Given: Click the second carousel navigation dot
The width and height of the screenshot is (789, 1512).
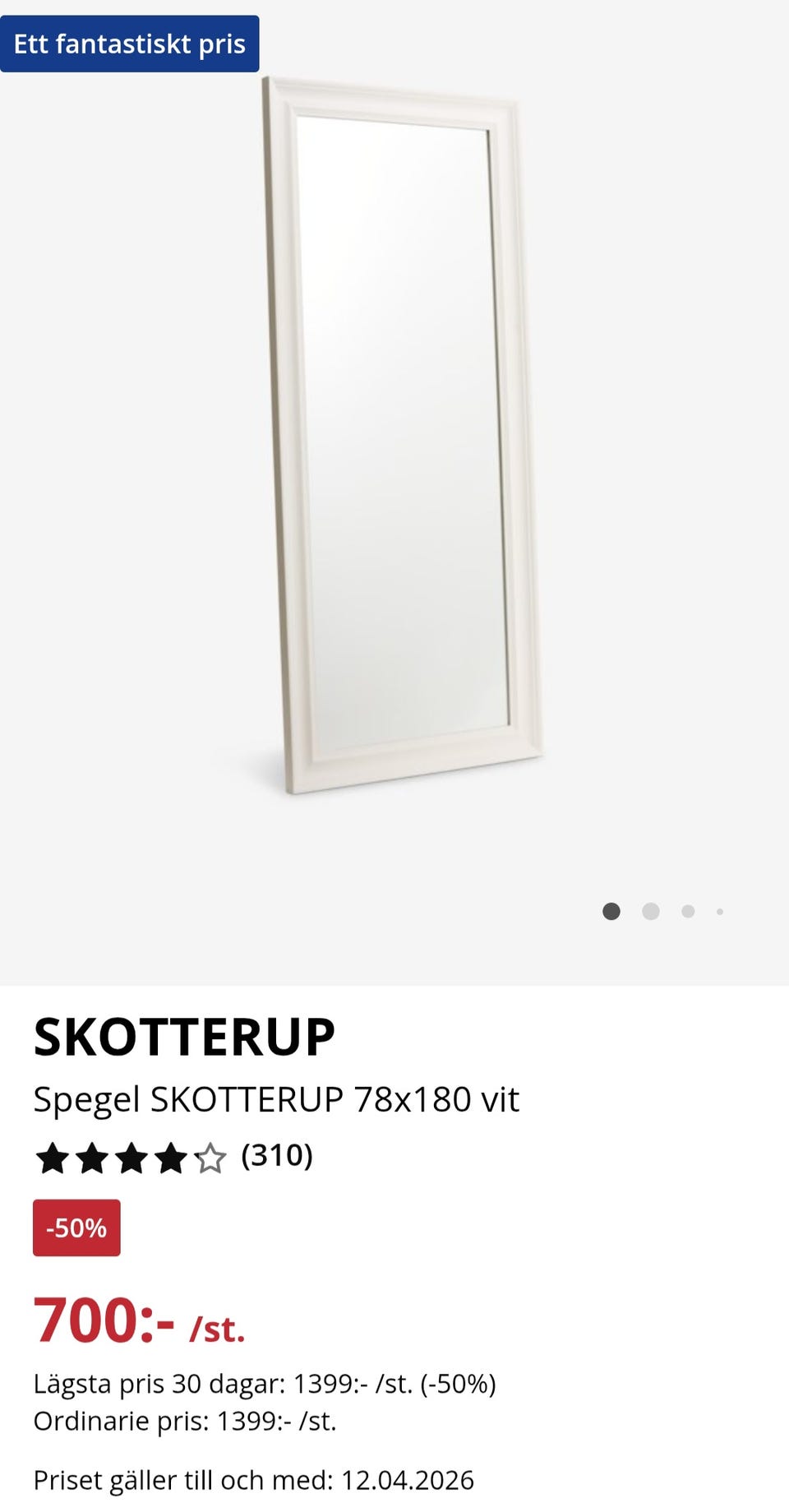Looking at the screenshot, I should (x=649, y=912).
